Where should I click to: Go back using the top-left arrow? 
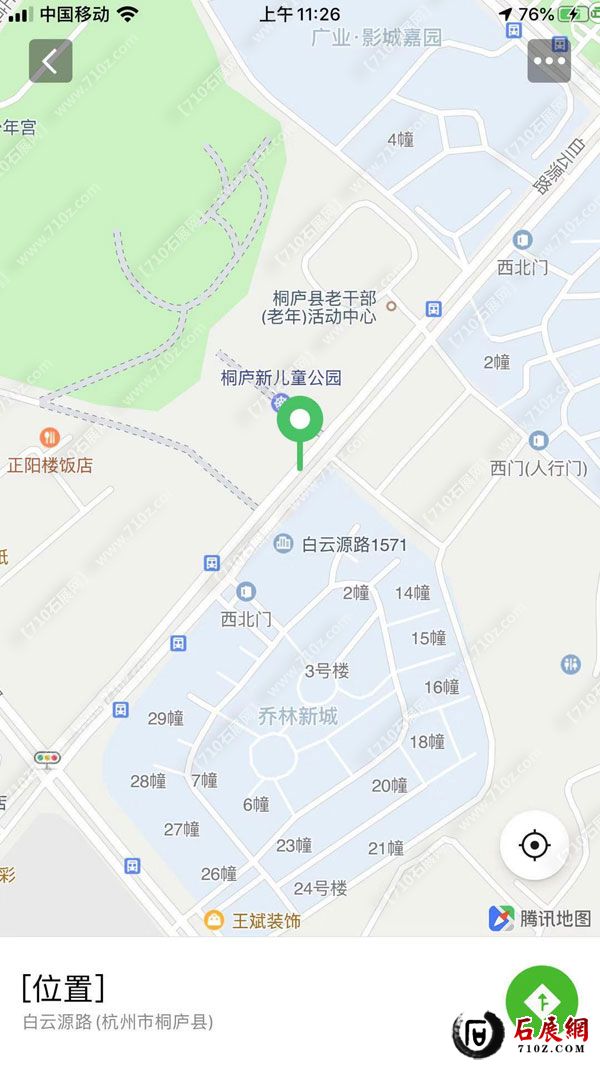tap(50, 61)
